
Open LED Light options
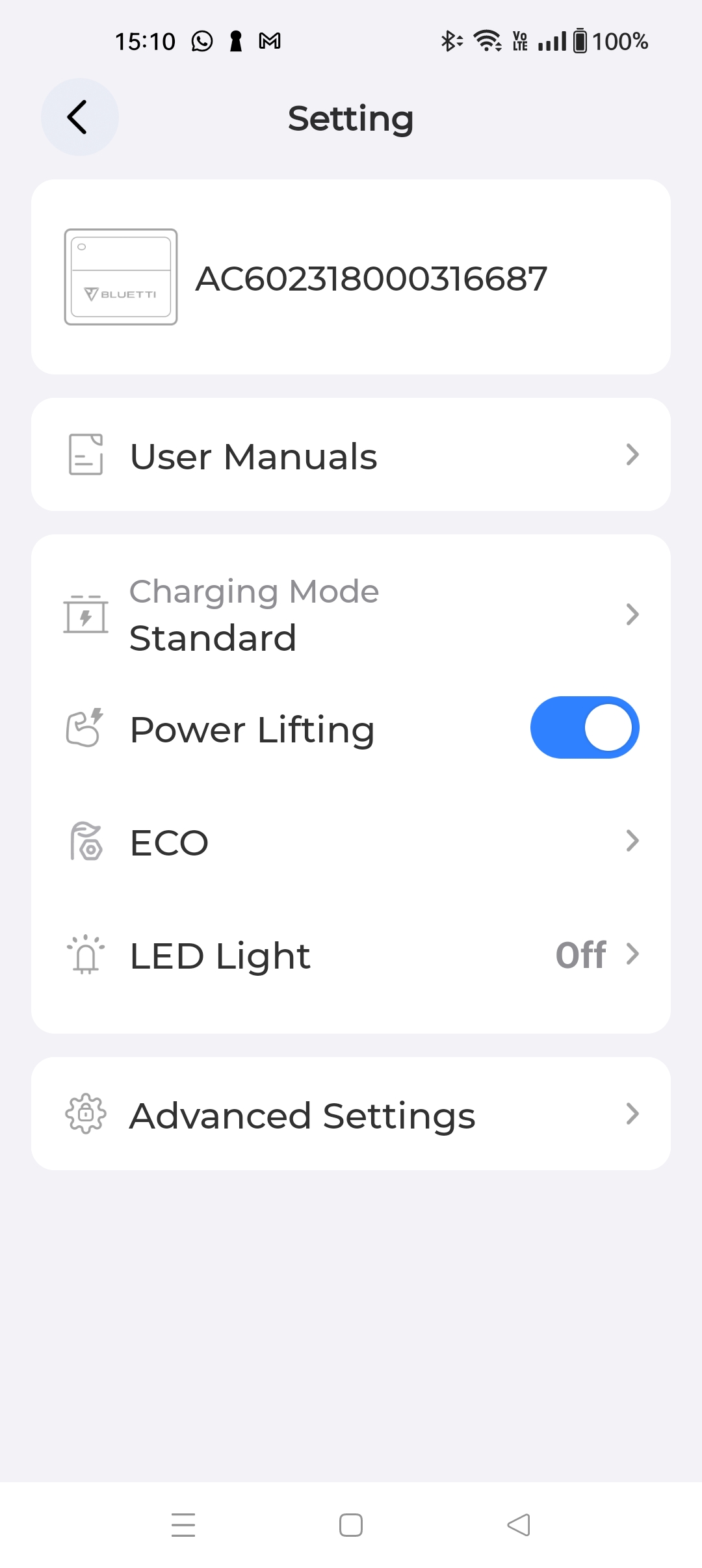click(351, 955)
